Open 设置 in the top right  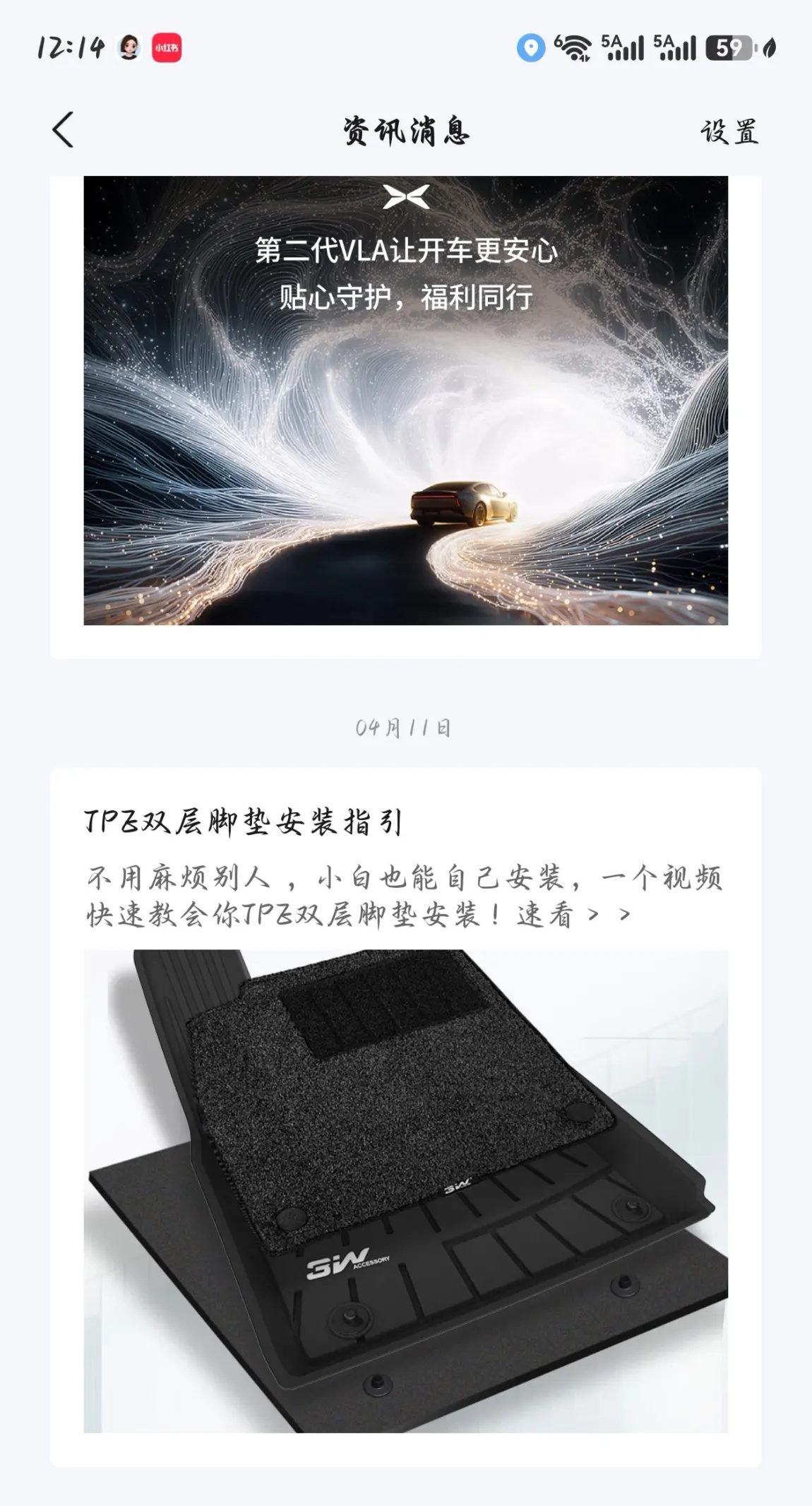point(729,131)
